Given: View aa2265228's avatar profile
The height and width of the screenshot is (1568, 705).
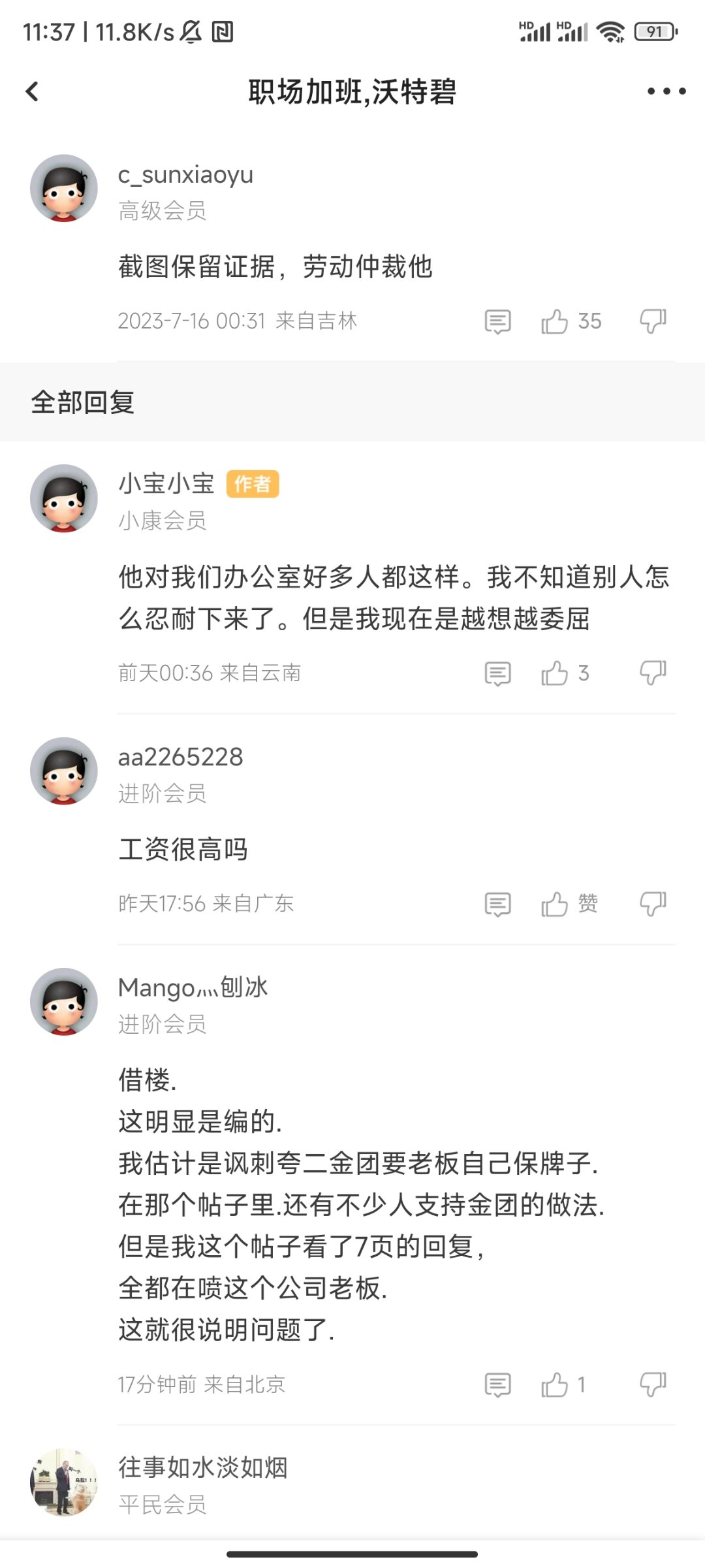Looking at the screenshot, I should 64,771.
